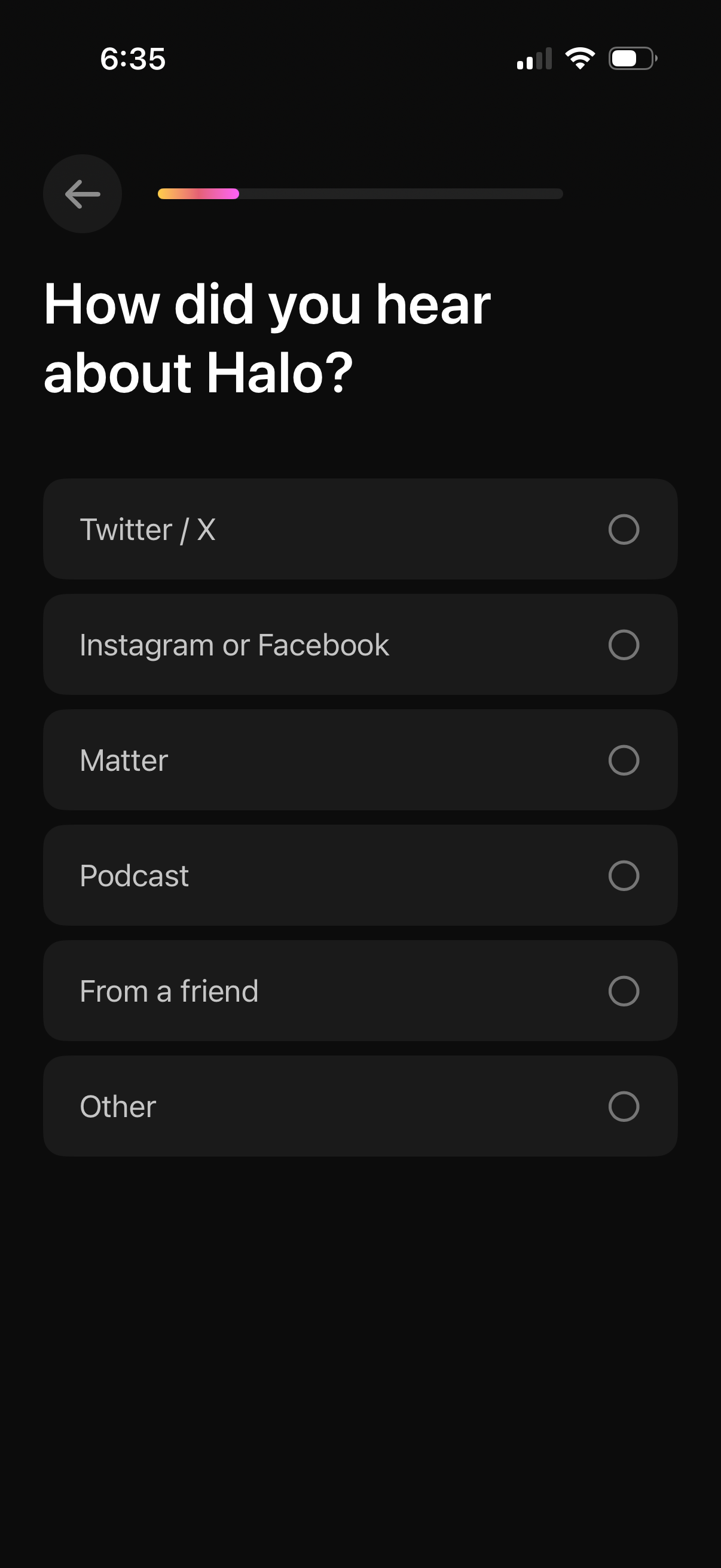Select the Other radio button

pyautogui.click(x=624, y=1106)
